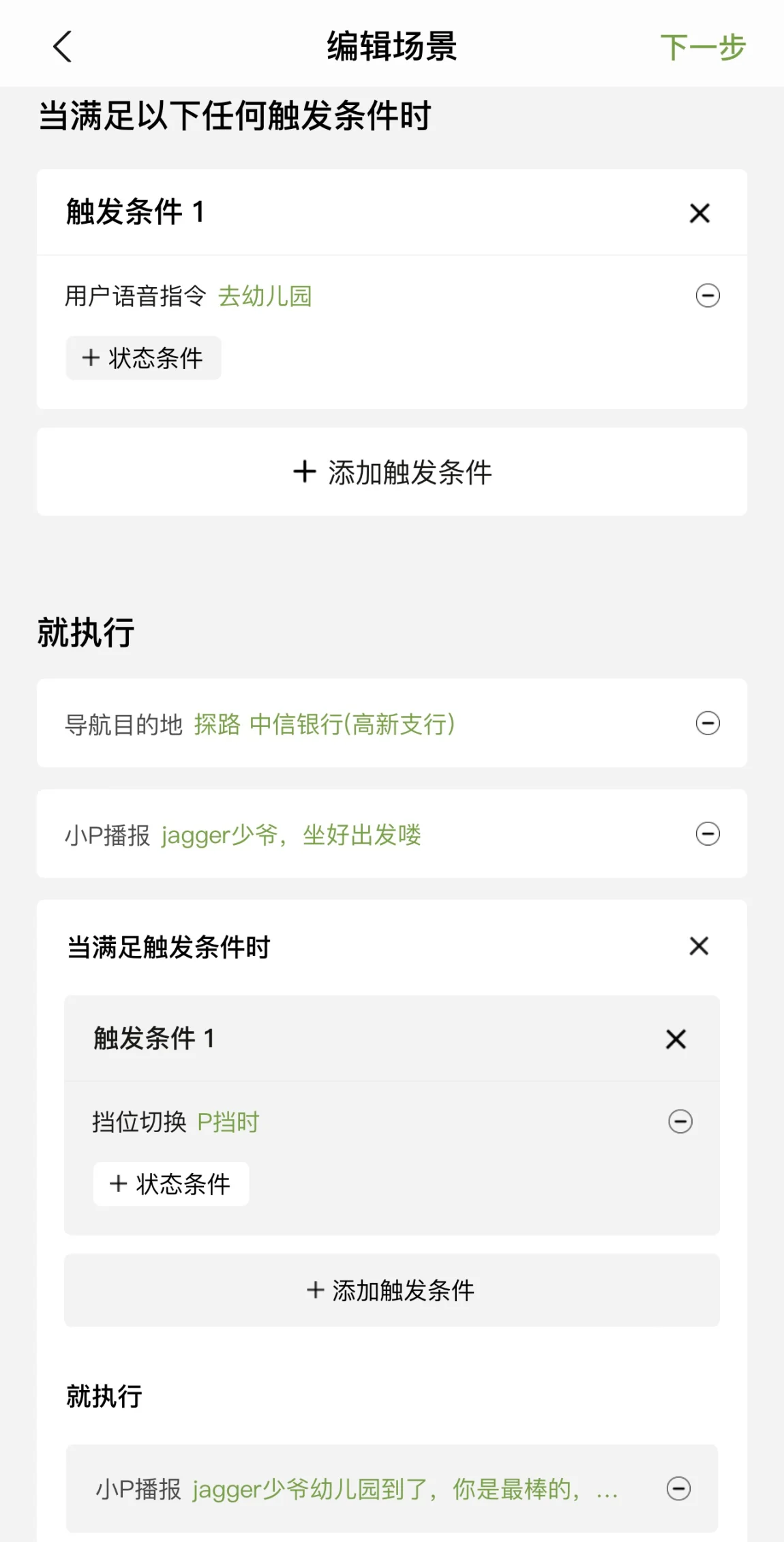Go back from the 编辑场景 screen
This screenshot has height=1542, width=784.
tap(62, 46)
